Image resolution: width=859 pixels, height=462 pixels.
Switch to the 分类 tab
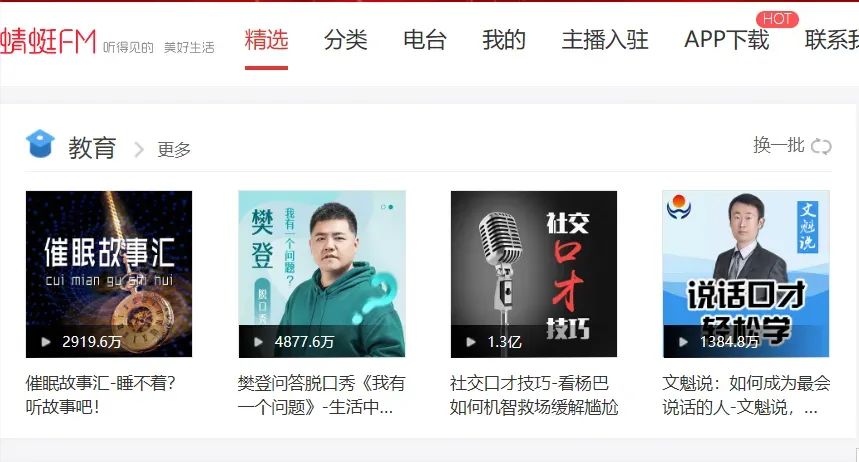(346, 40)
